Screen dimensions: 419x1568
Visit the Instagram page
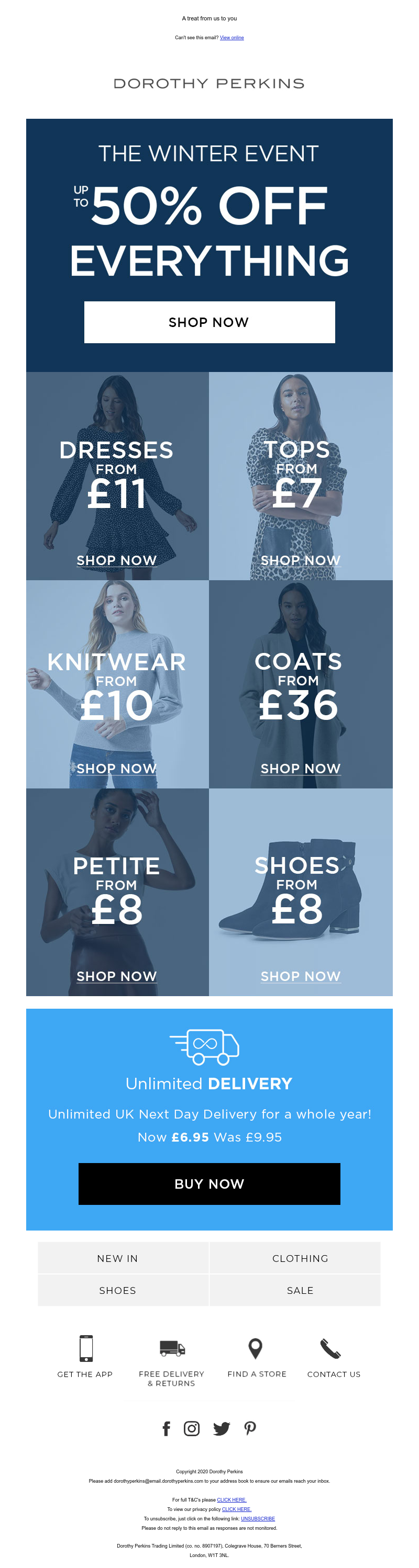click(192, 1429)
